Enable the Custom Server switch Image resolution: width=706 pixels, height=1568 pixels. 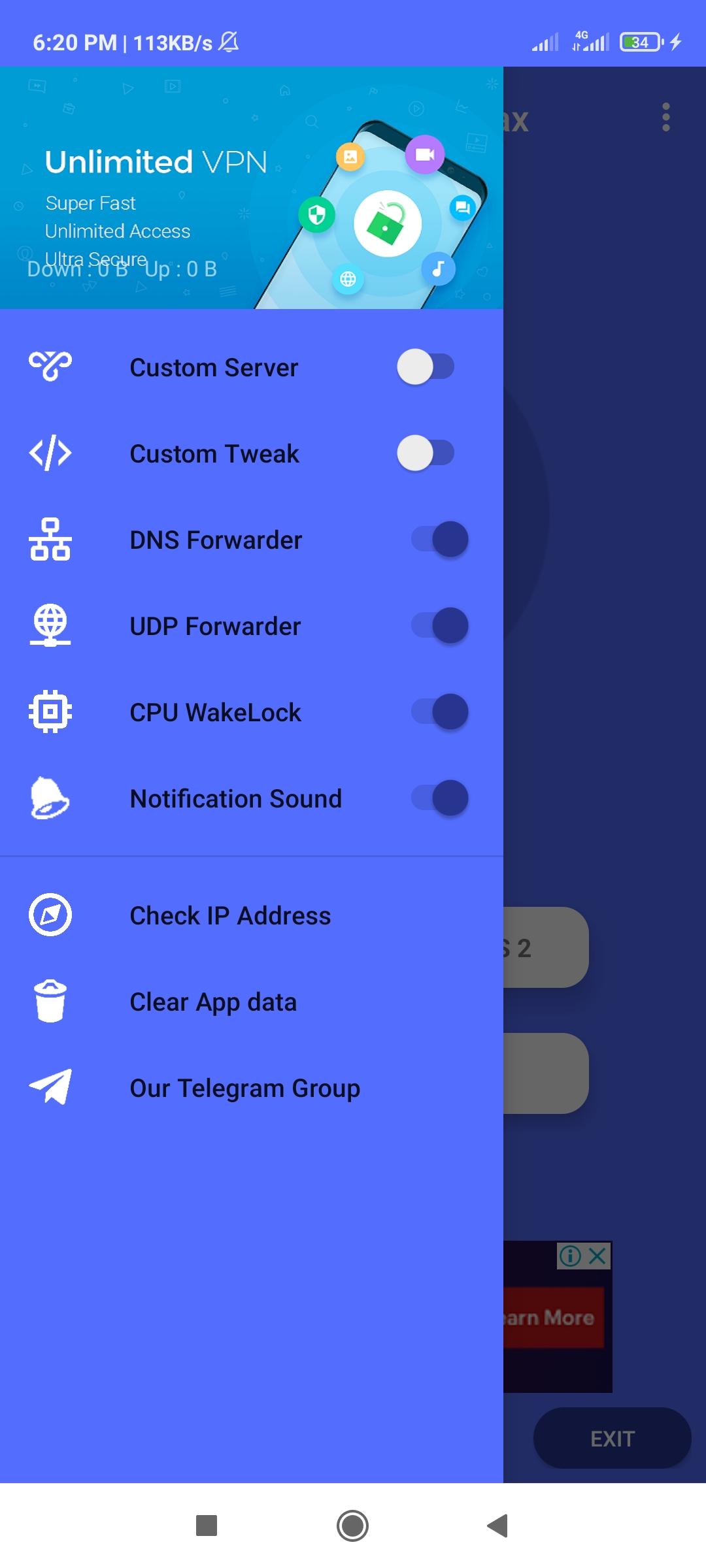426,367
